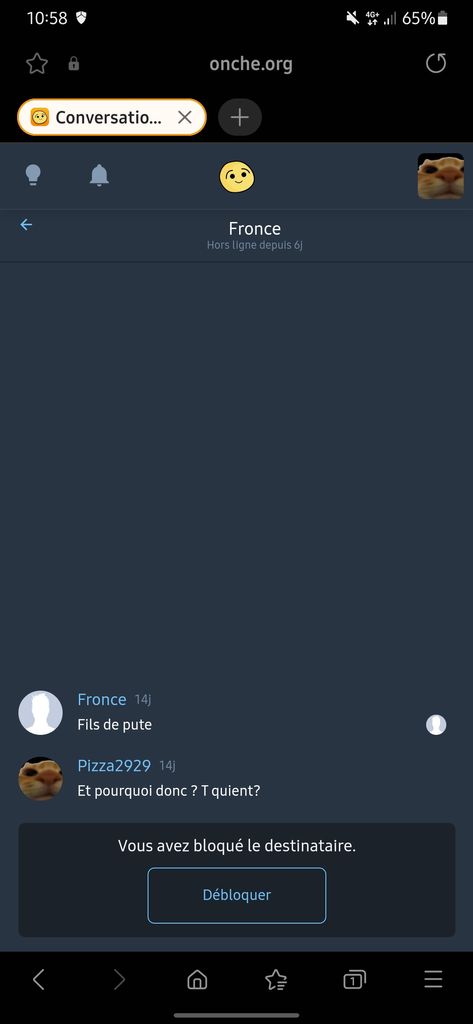
Task: Open the notifications bell
Action: pos(99,175)
